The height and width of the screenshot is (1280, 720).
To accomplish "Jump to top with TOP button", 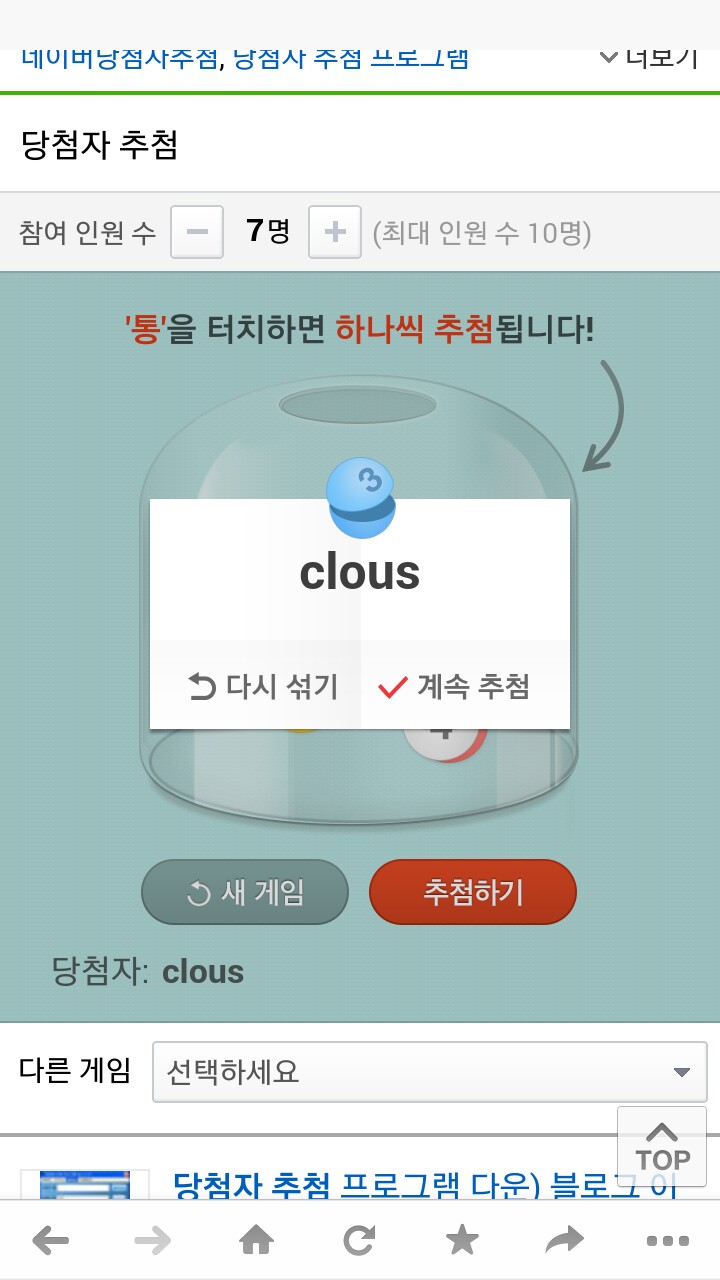I will [662, 1146].
